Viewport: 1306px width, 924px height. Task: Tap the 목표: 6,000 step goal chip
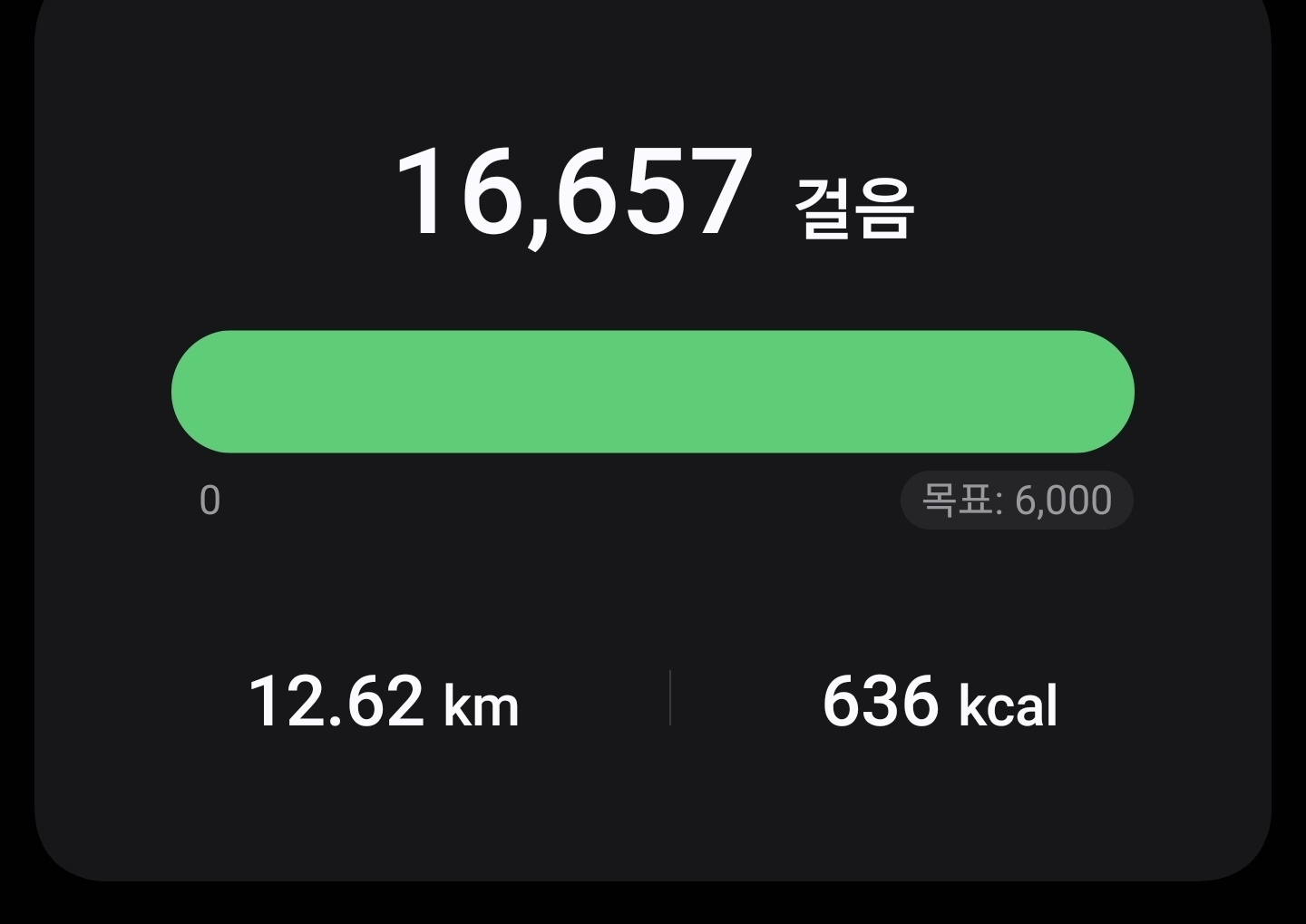[1017, 501]
